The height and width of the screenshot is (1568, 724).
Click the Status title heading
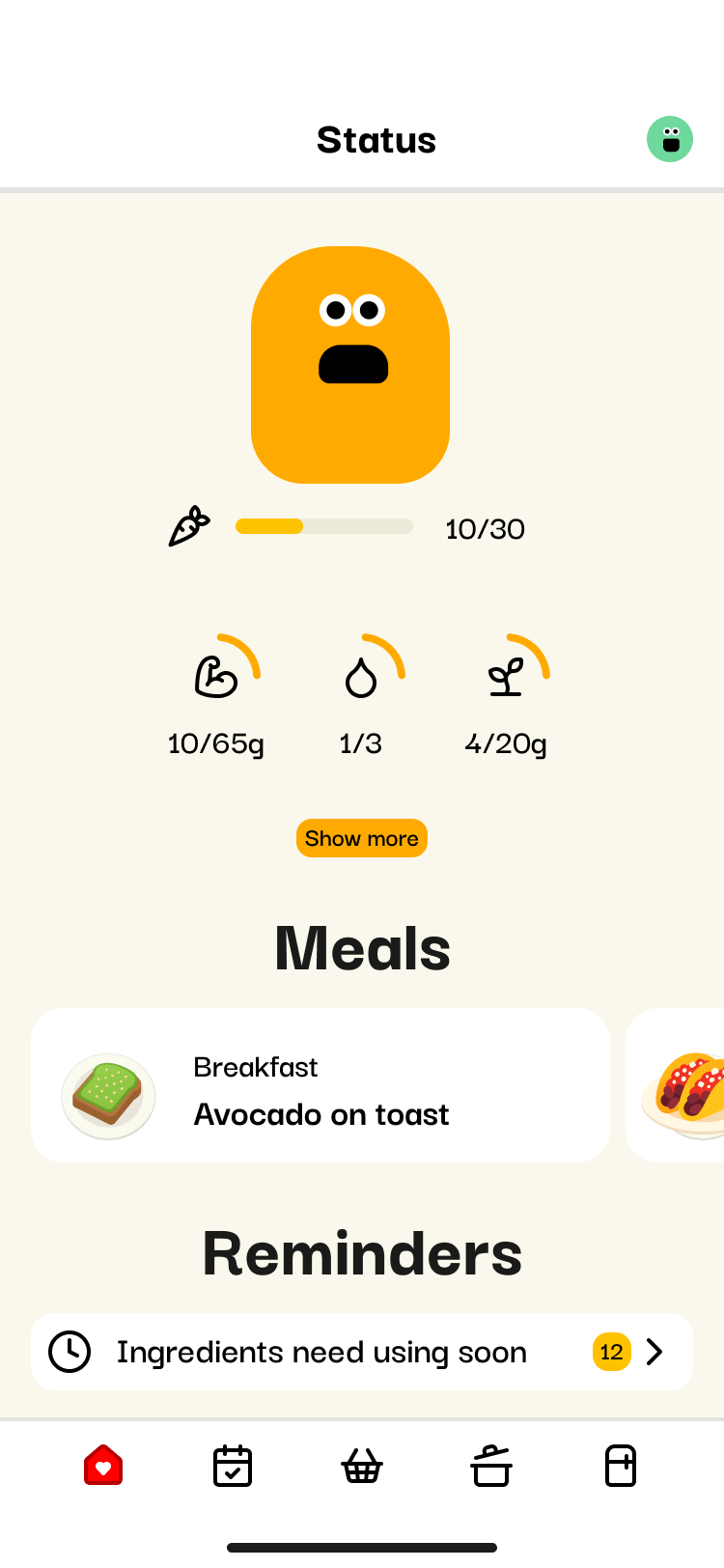pyautogui.click(x=376, y=139)
